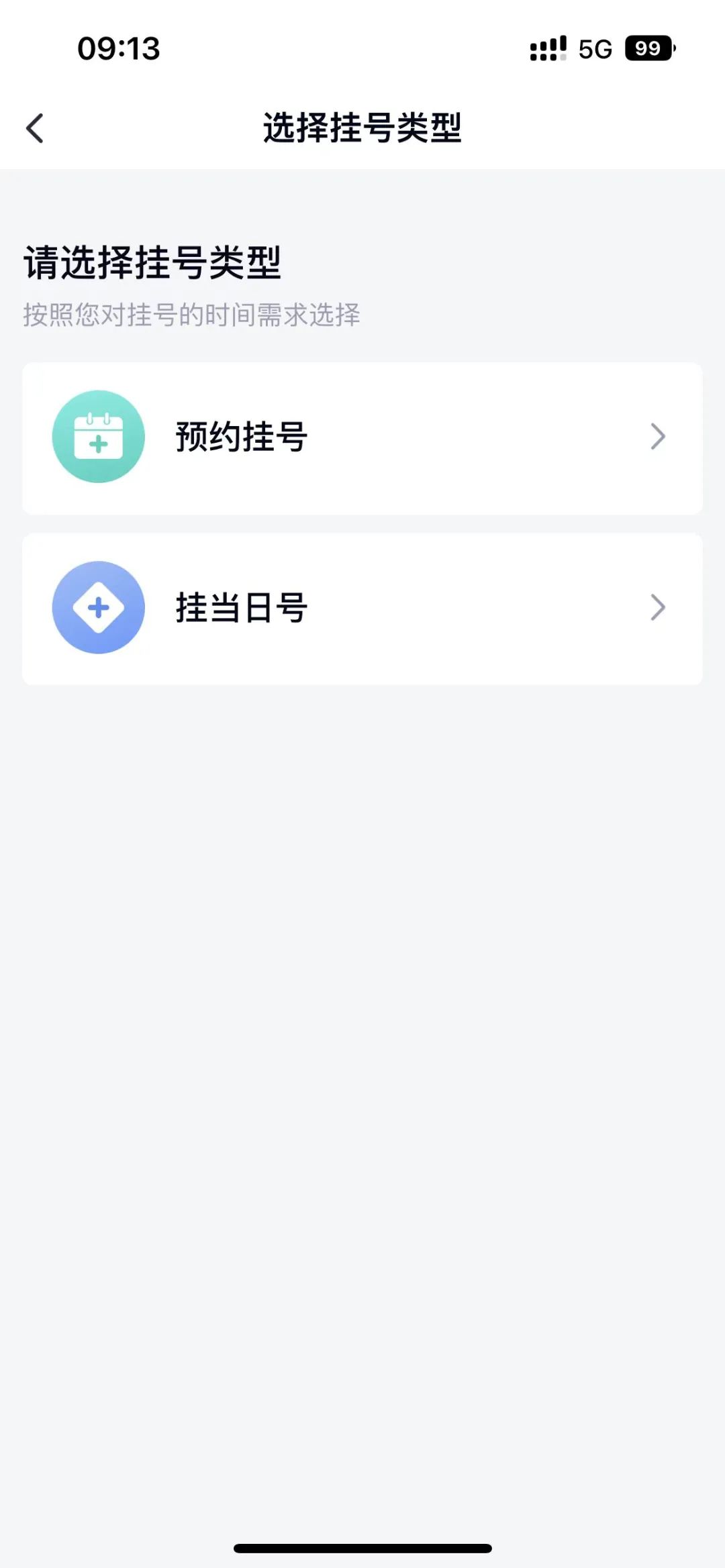725x1568 pixels.
Task: Tap the plus symbol inside the calendar icon
Action: coord(99,443)
